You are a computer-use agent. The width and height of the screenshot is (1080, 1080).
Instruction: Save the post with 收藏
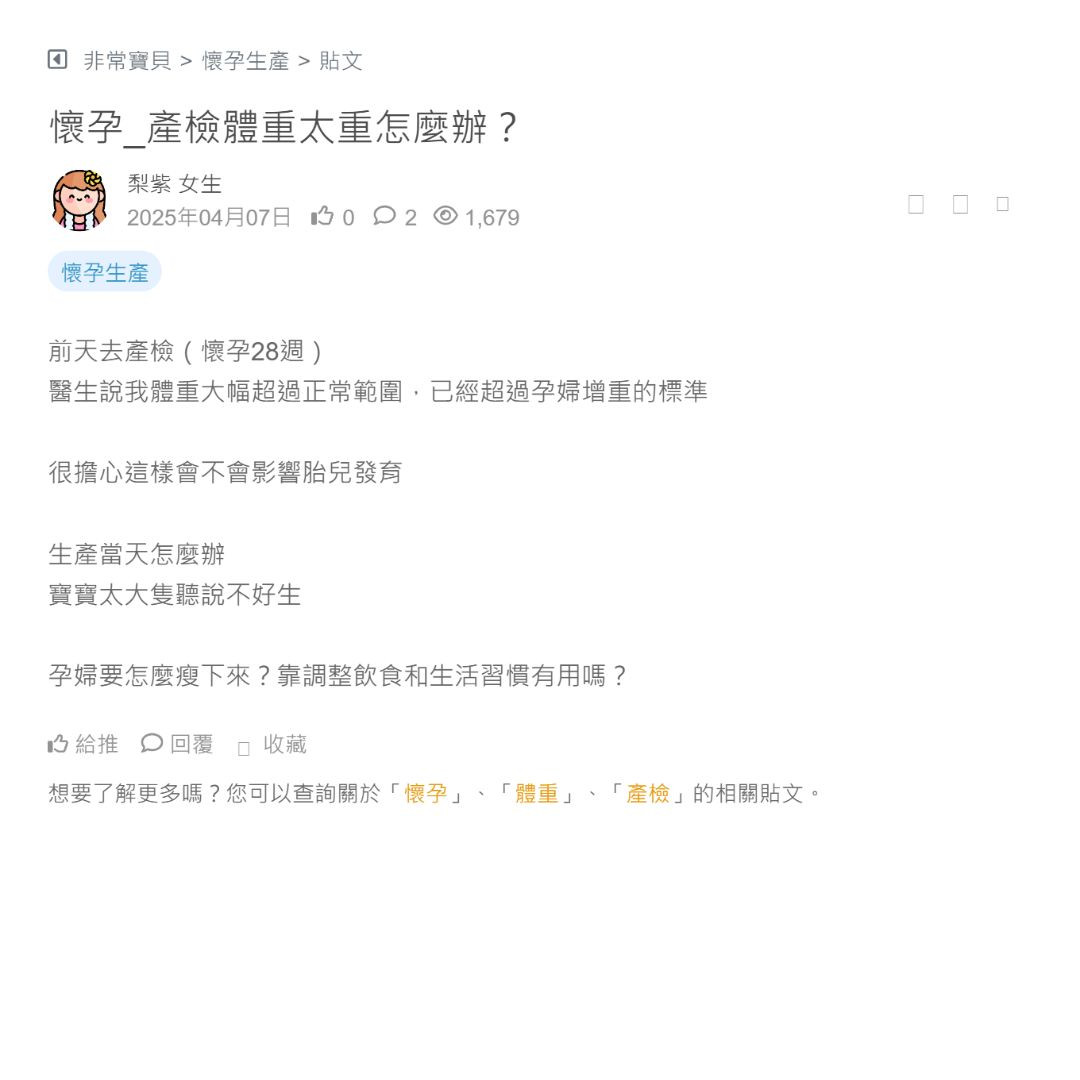point(272,744)
